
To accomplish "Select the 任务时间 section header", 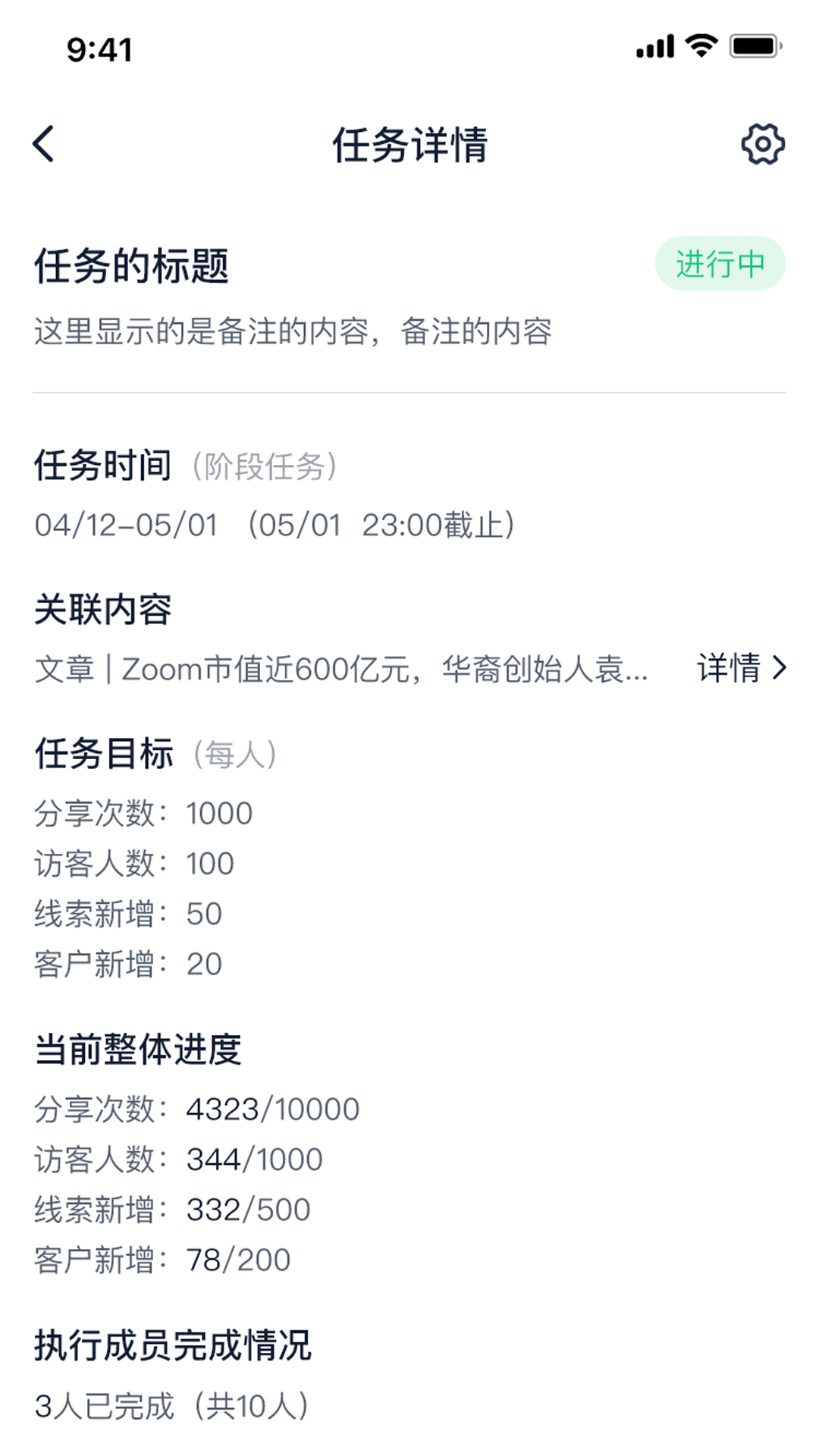I will tap(103, 468).
